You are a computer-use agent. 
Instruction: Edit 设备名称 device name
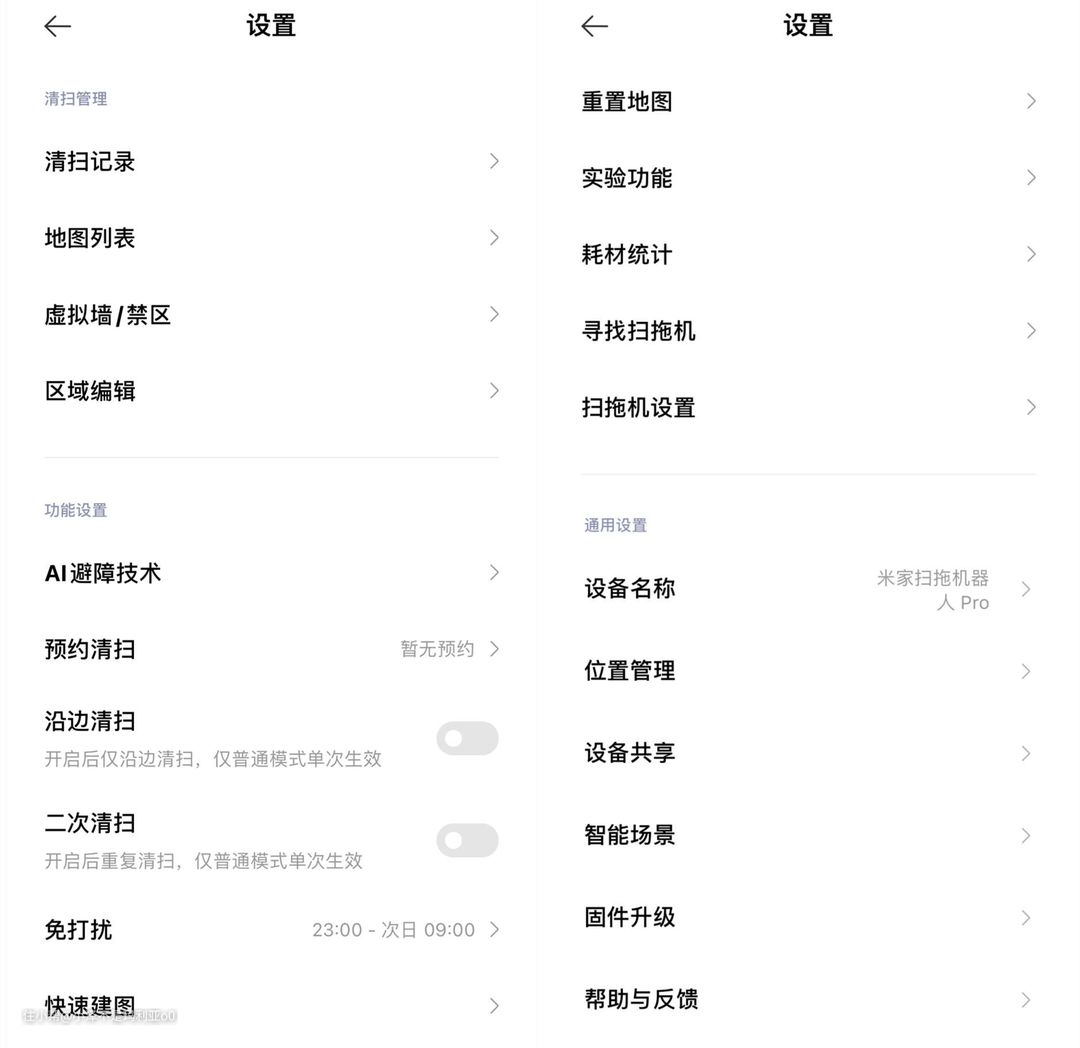pyautogui.click(x=808, y=589)
